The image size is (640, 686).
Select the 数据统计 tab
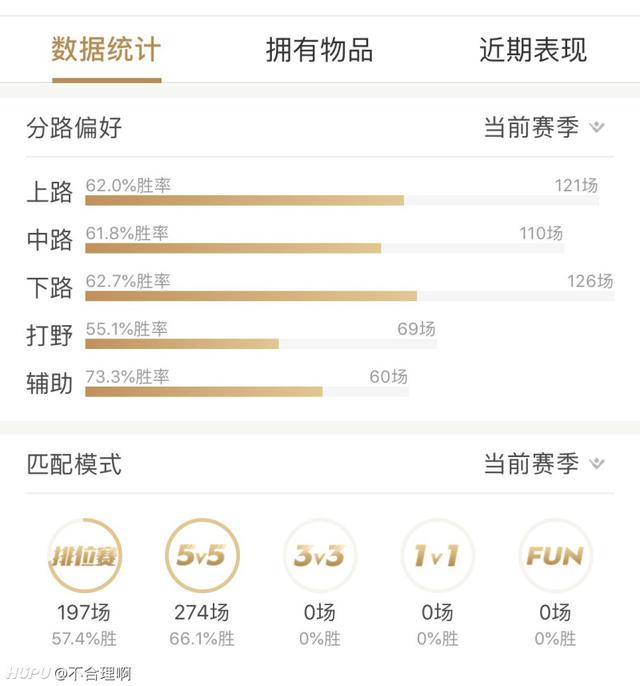tap(106, 50)
